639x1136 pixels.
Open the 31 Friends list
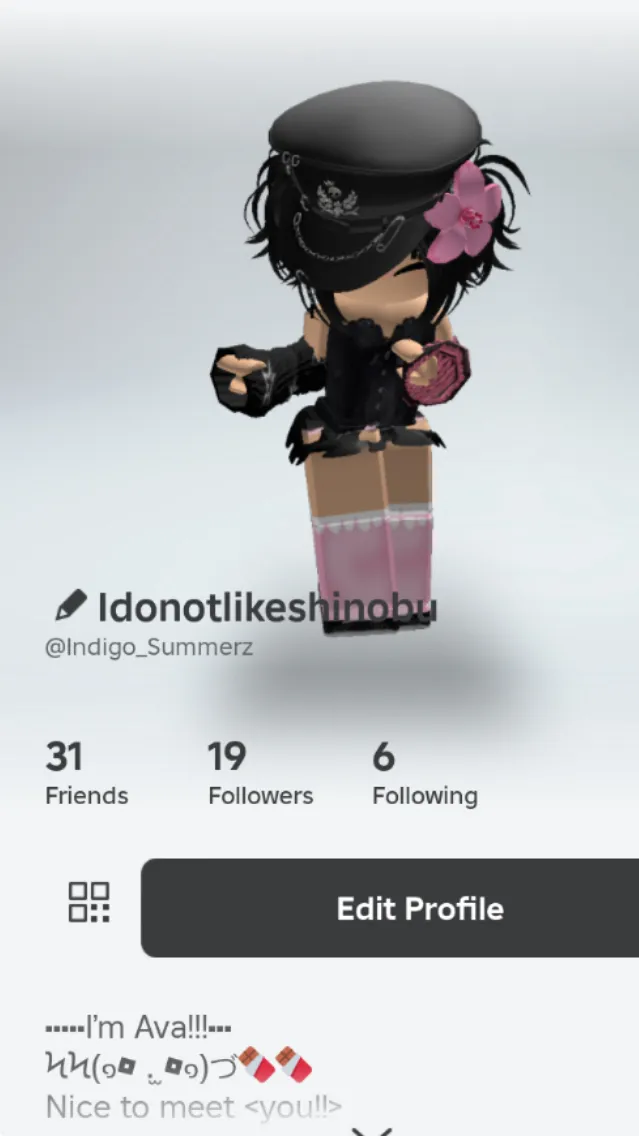pyautogui.click(x=86, y=774)
